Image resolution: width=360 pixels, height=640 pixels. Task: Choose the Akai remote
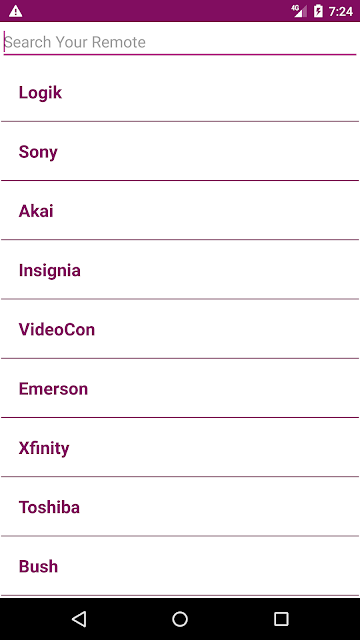coord(180,211)
